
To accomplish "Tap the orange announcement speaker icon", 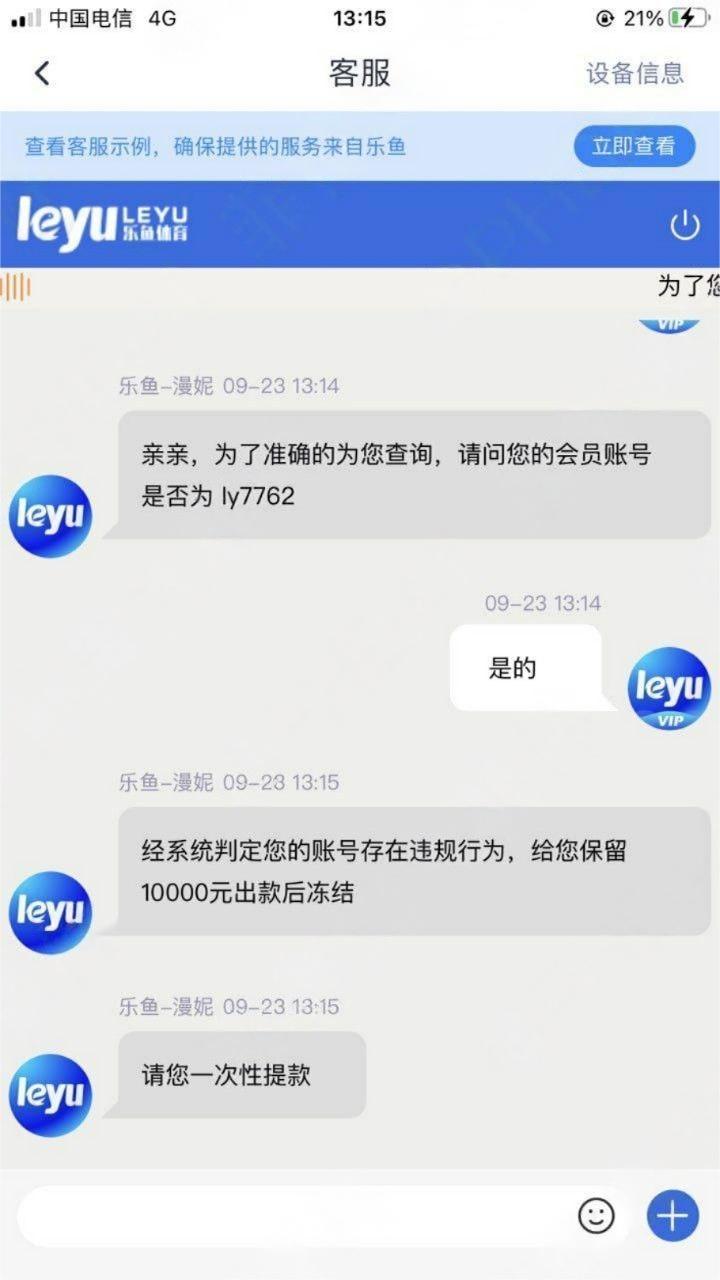I will [x=16, y=287].
